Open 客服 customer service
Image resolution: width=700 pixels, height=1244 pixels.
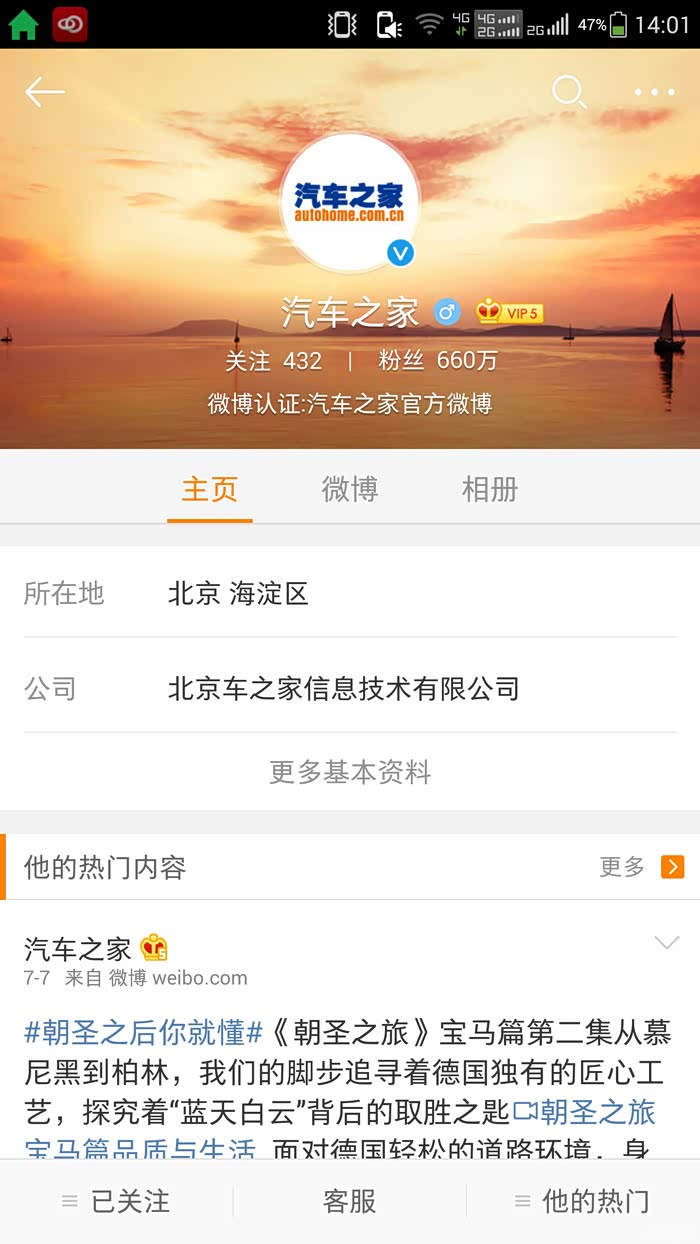pyautogui.click(x=350, y=1201)
